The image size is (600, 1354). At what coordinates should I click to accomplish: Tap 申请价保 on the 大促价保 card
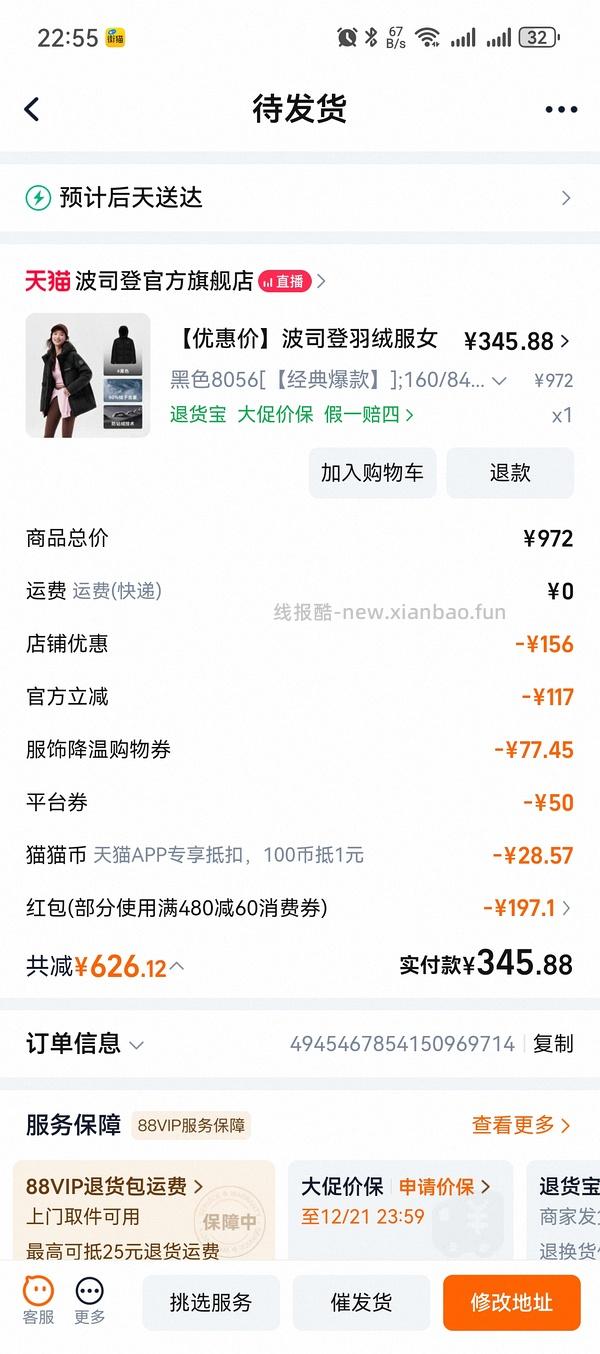coord(445,1187)
